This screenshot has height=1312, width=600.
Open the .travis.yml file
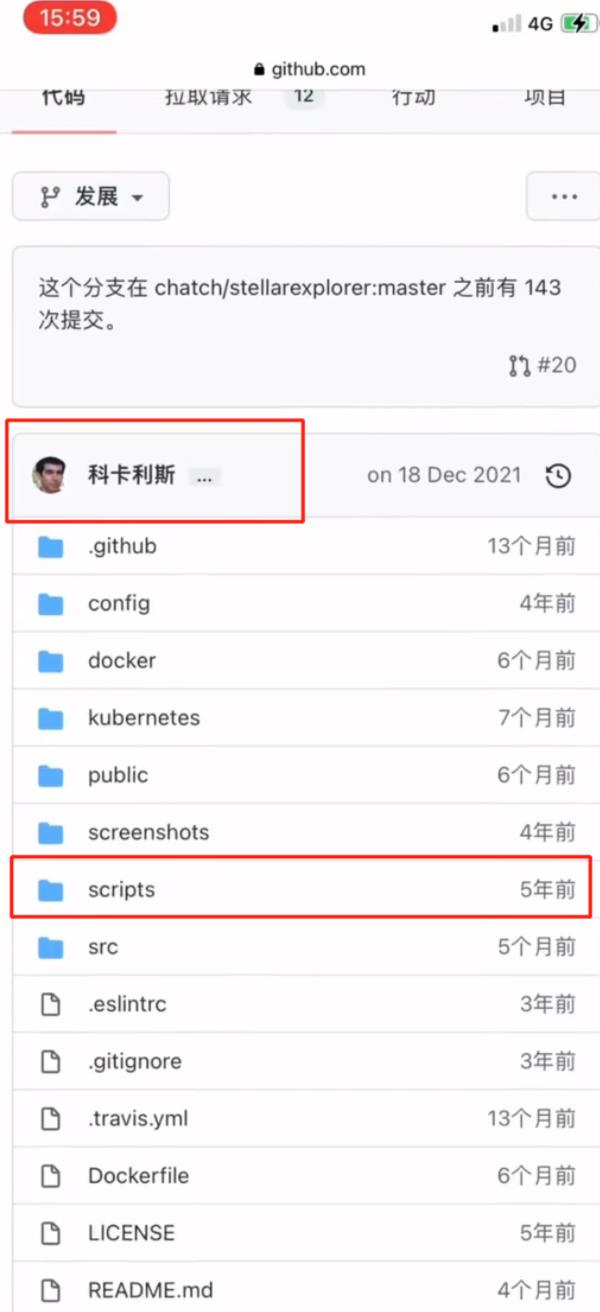pyautogui.click(x=138, y=1118)
